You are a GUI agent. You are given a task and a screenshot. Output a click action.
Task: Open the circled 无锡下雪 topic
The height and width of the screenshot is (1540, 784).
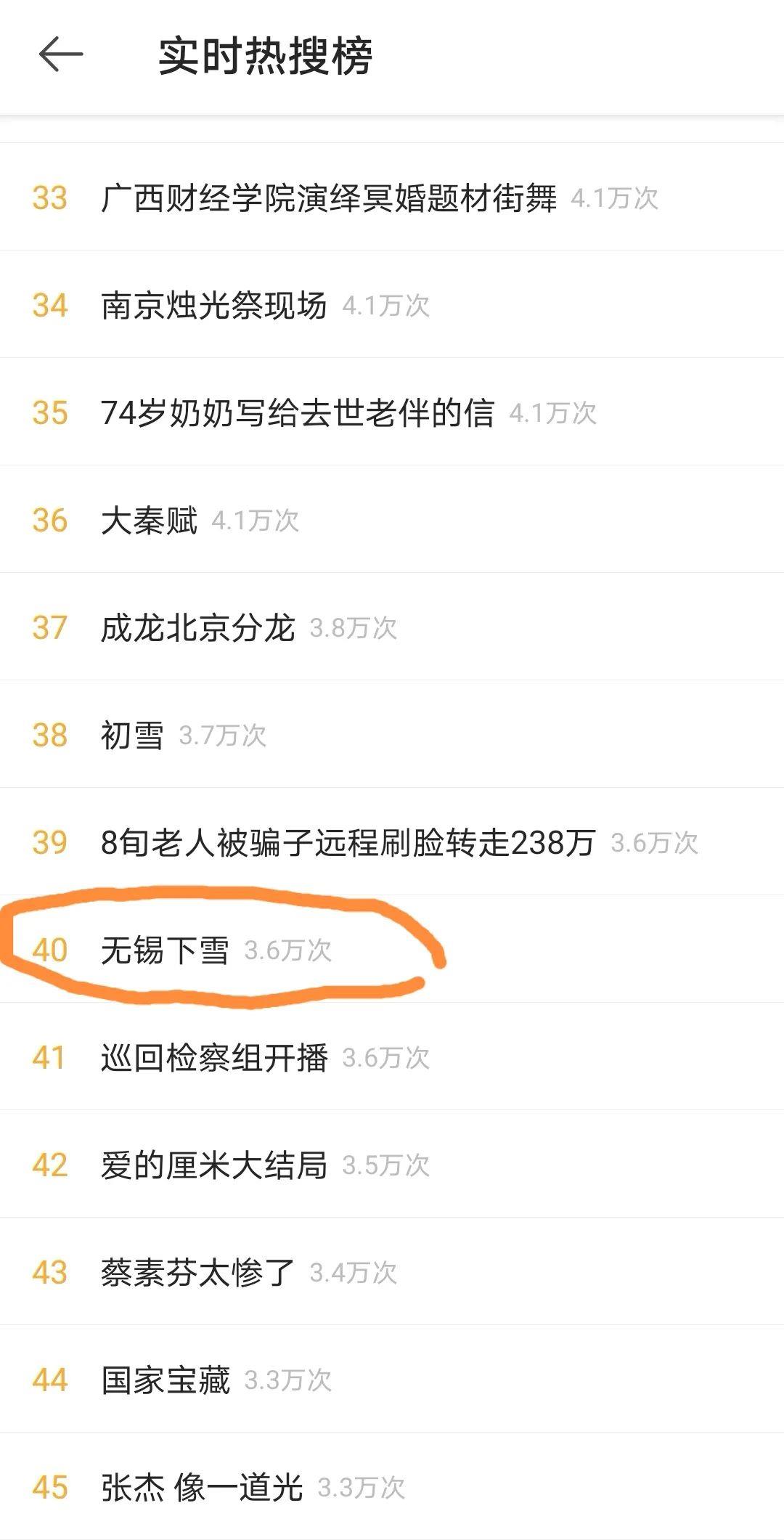tap(392, 950)
